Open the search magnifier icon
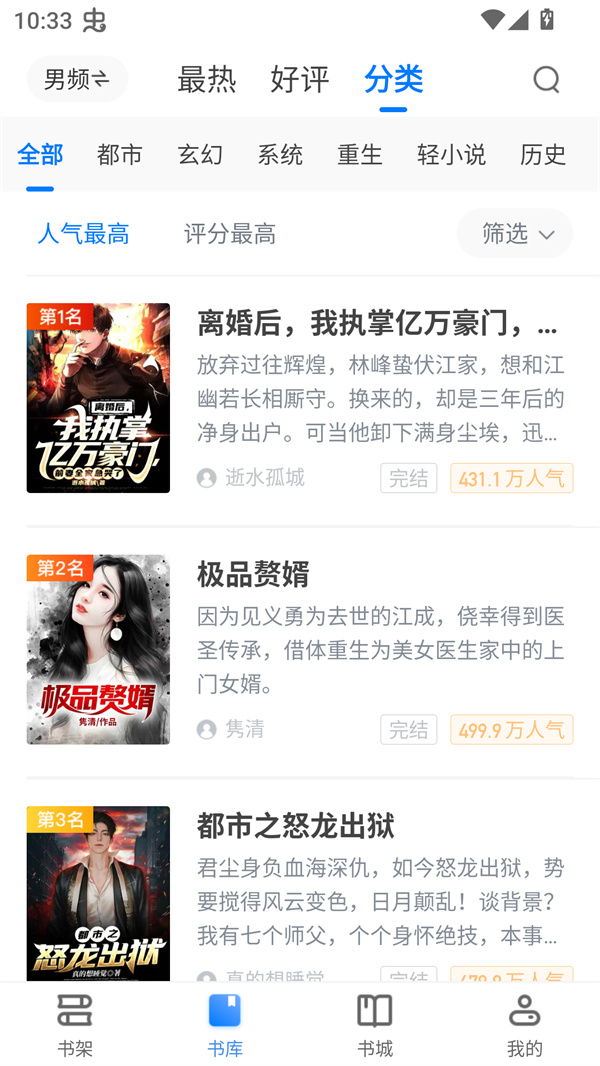Screen dimensions: 600x1066 click(x=546, y=79)
